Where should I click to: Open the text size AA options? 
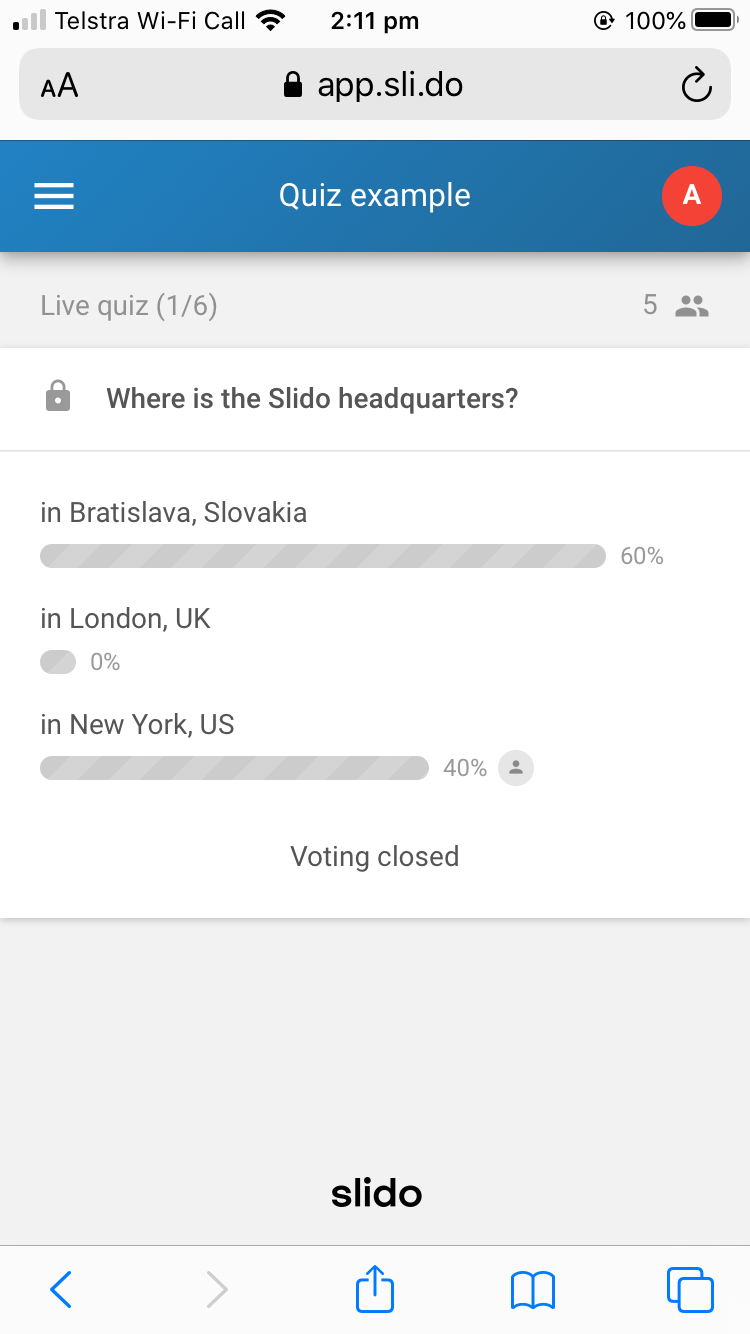[x=59, y=86]
